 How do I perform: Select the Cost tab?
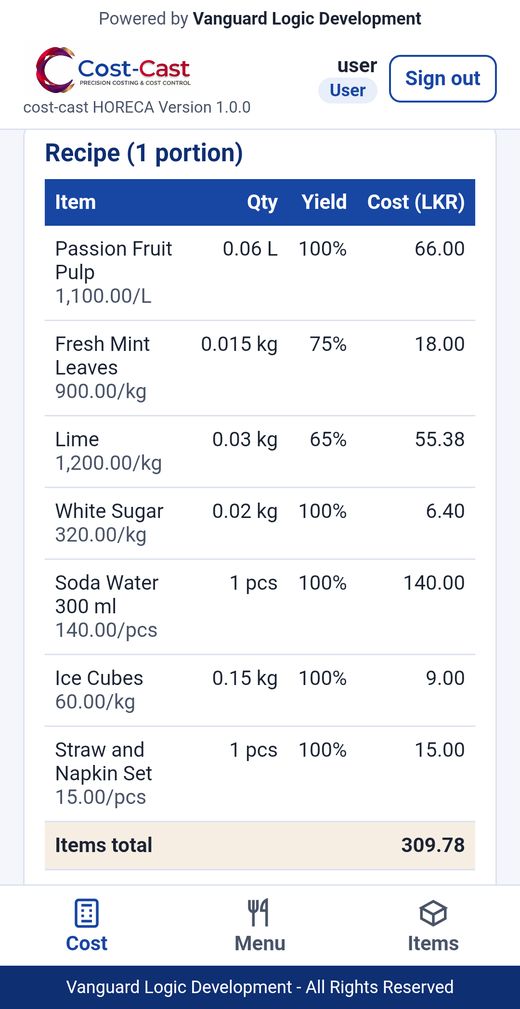click(x=86, y=926)
